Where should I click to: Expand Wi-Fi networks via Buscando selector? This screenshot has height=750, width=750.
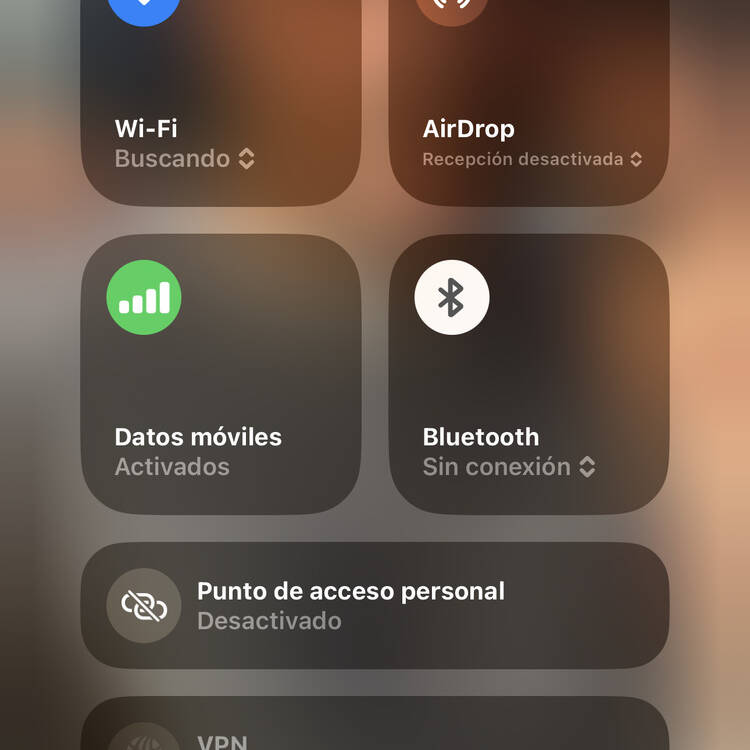(x=185, y=159)
